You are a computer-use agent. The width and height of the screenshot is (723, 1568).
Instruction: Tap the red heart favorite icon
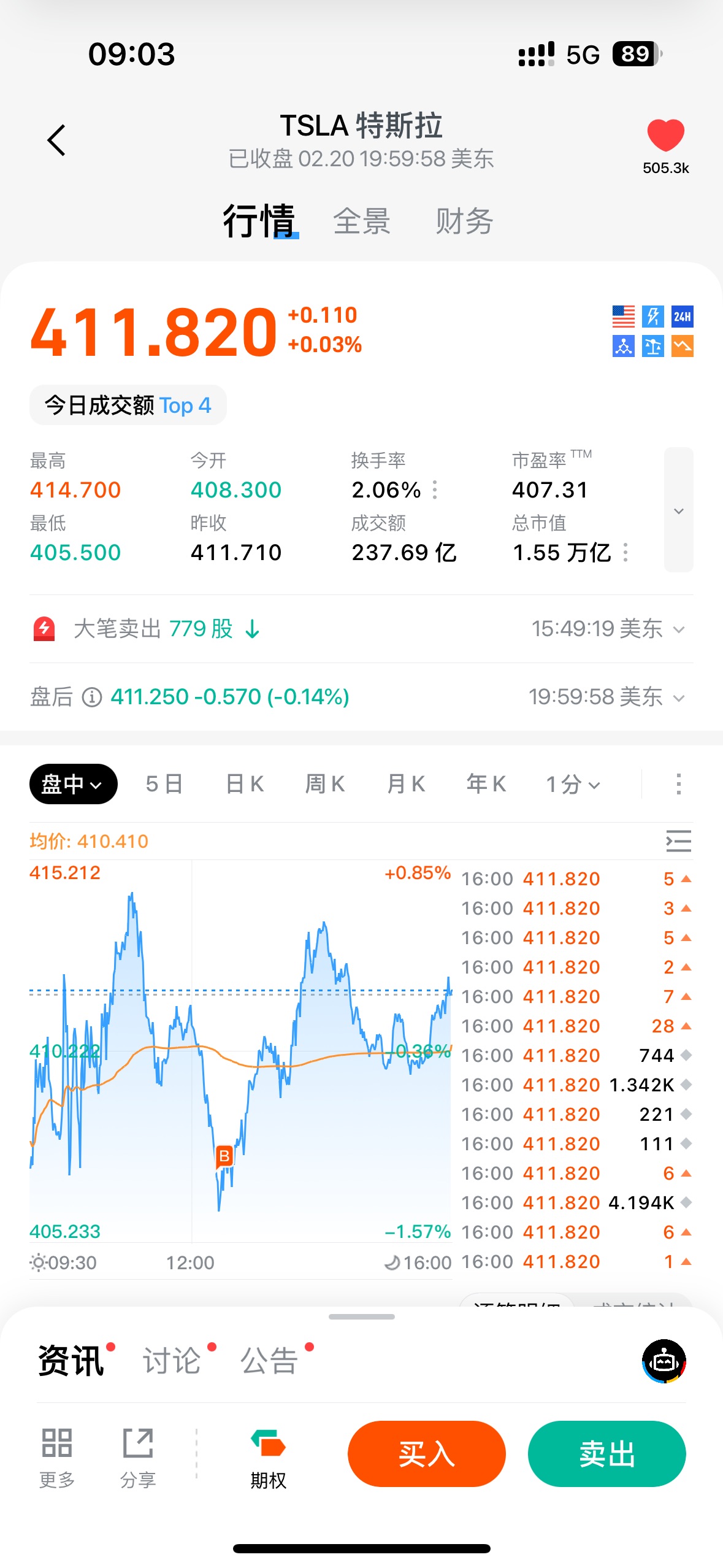[665, 136]
